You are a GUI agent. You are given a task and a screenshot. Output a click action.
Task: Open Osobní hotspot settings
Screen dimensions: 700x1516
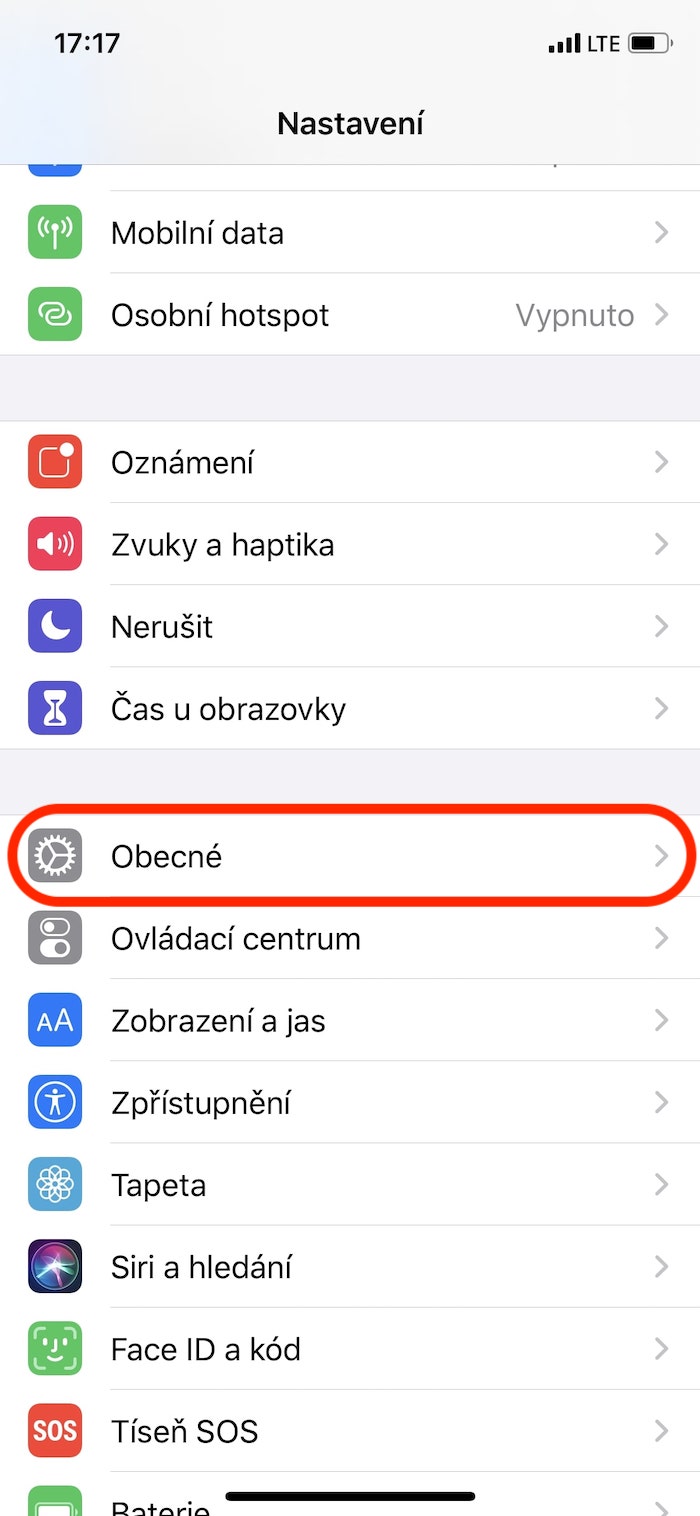tap(350, 315)
